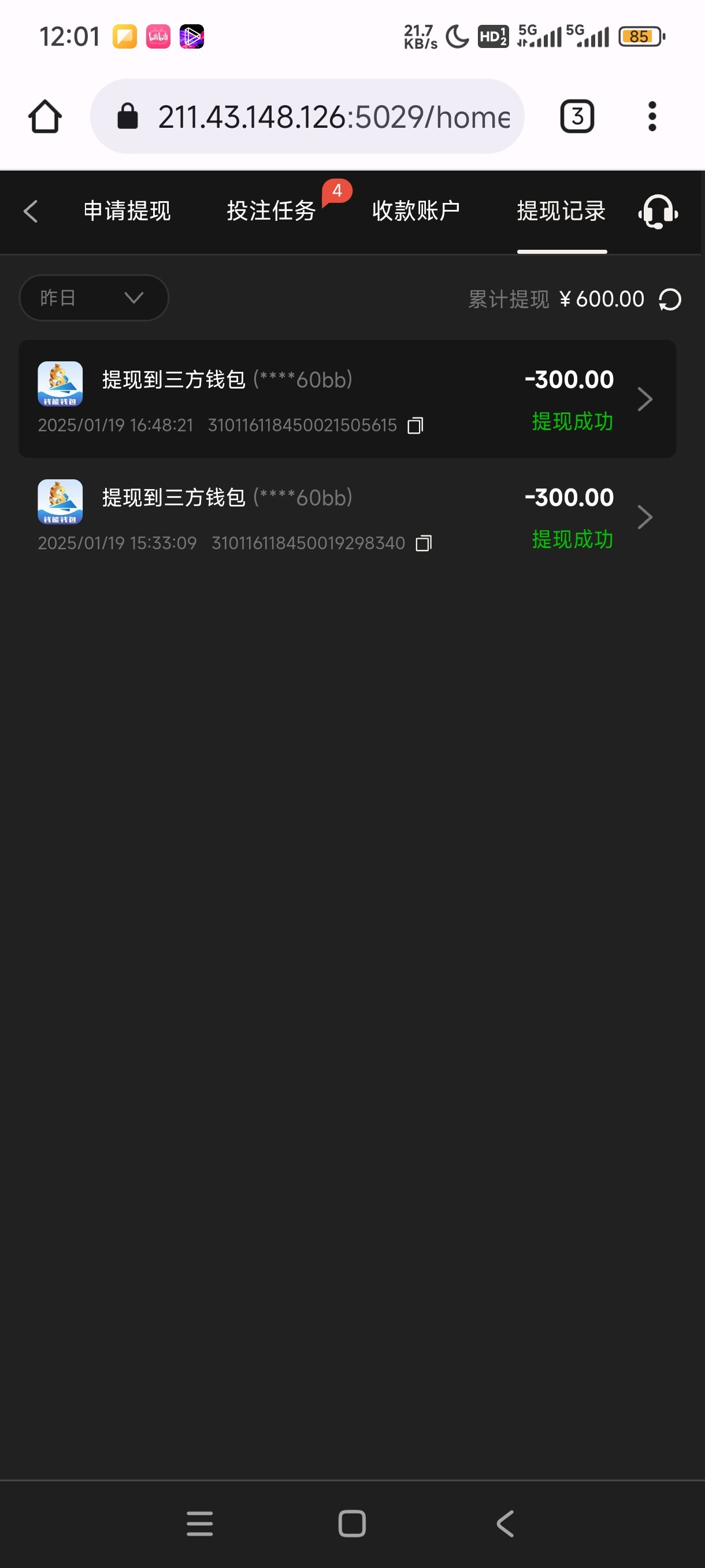705x1568 pixels.
Task: Open the browser three-dot menu
Action: click(x=651, y=116)
